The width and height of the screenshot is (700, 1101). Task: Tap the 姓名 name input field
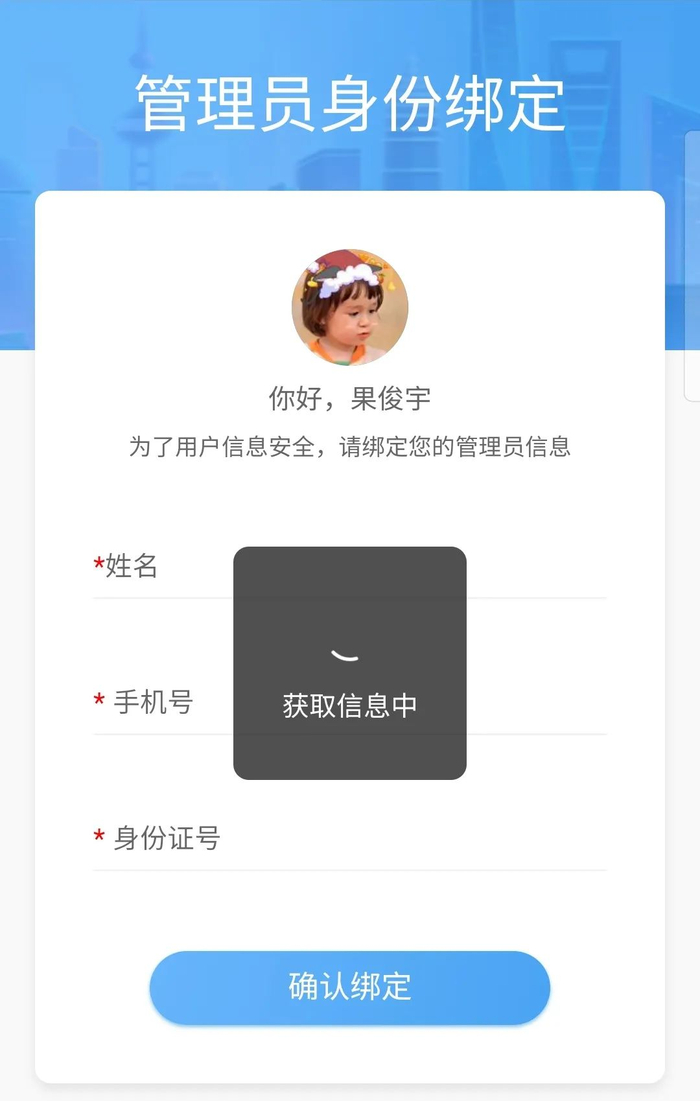point(530,567)
